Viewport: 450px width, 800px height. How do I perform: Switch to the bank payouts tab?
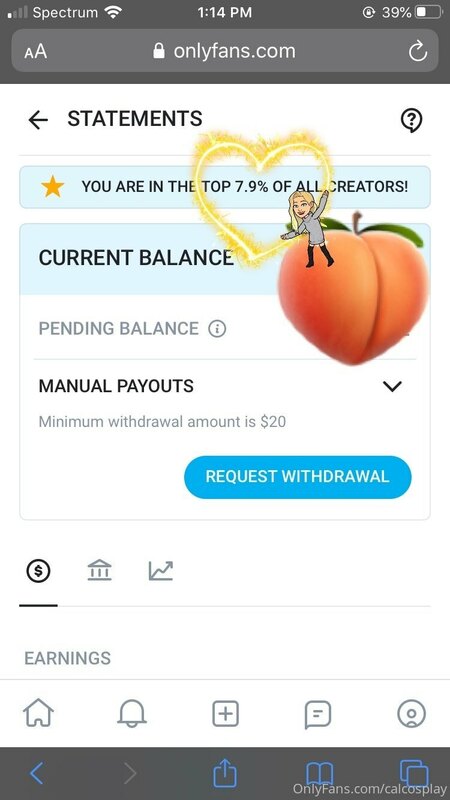[99, 570]
